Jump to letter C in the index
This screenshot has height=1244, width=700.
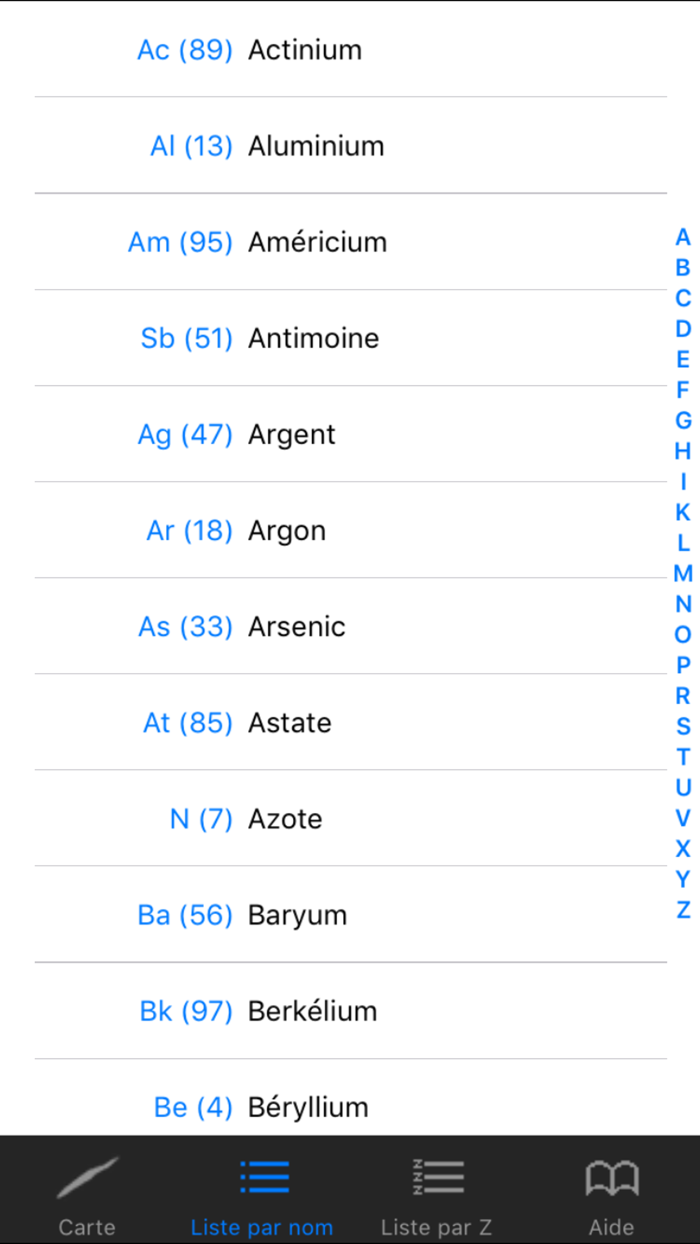pyautogui.click(x=683, y=298)
